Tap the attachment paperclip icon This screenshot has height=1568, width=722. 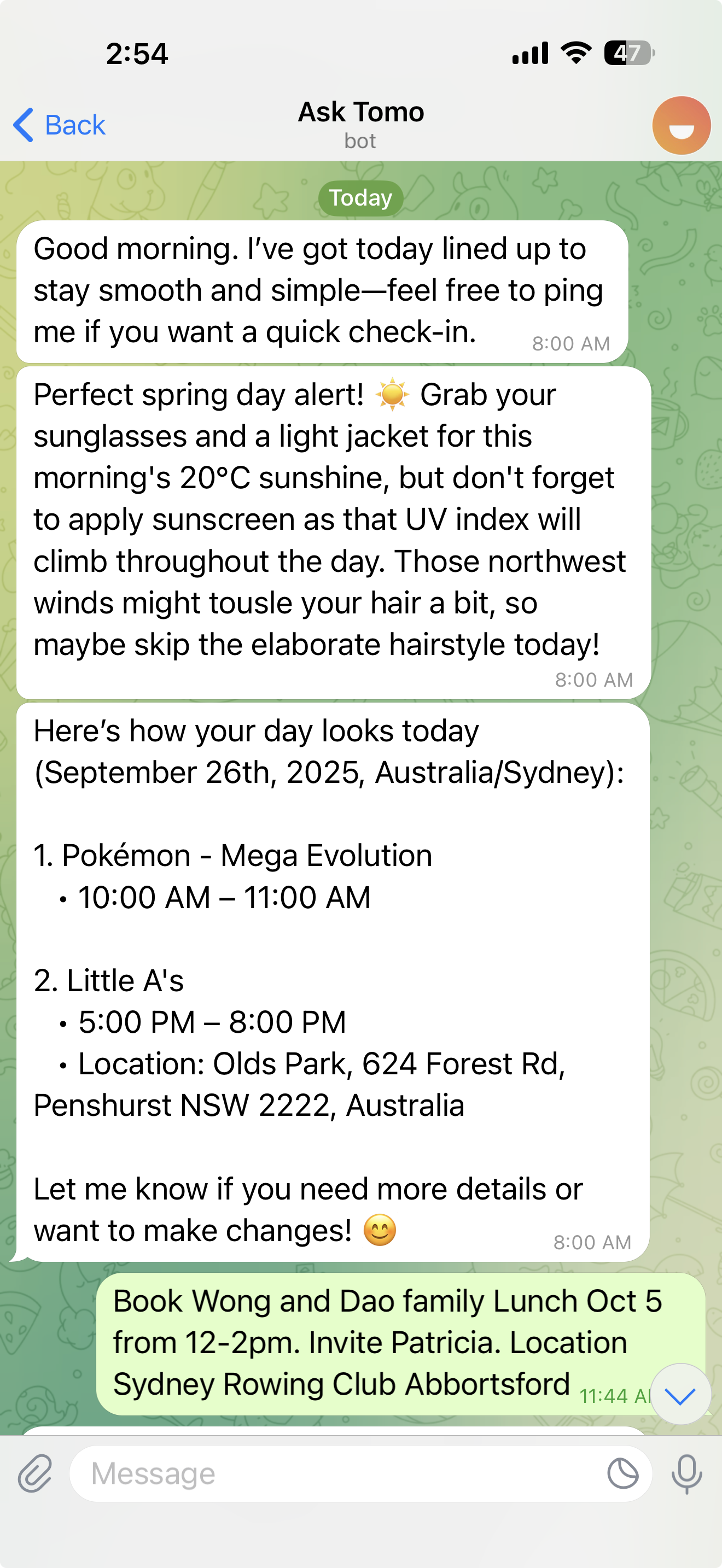coord(36,1473)
